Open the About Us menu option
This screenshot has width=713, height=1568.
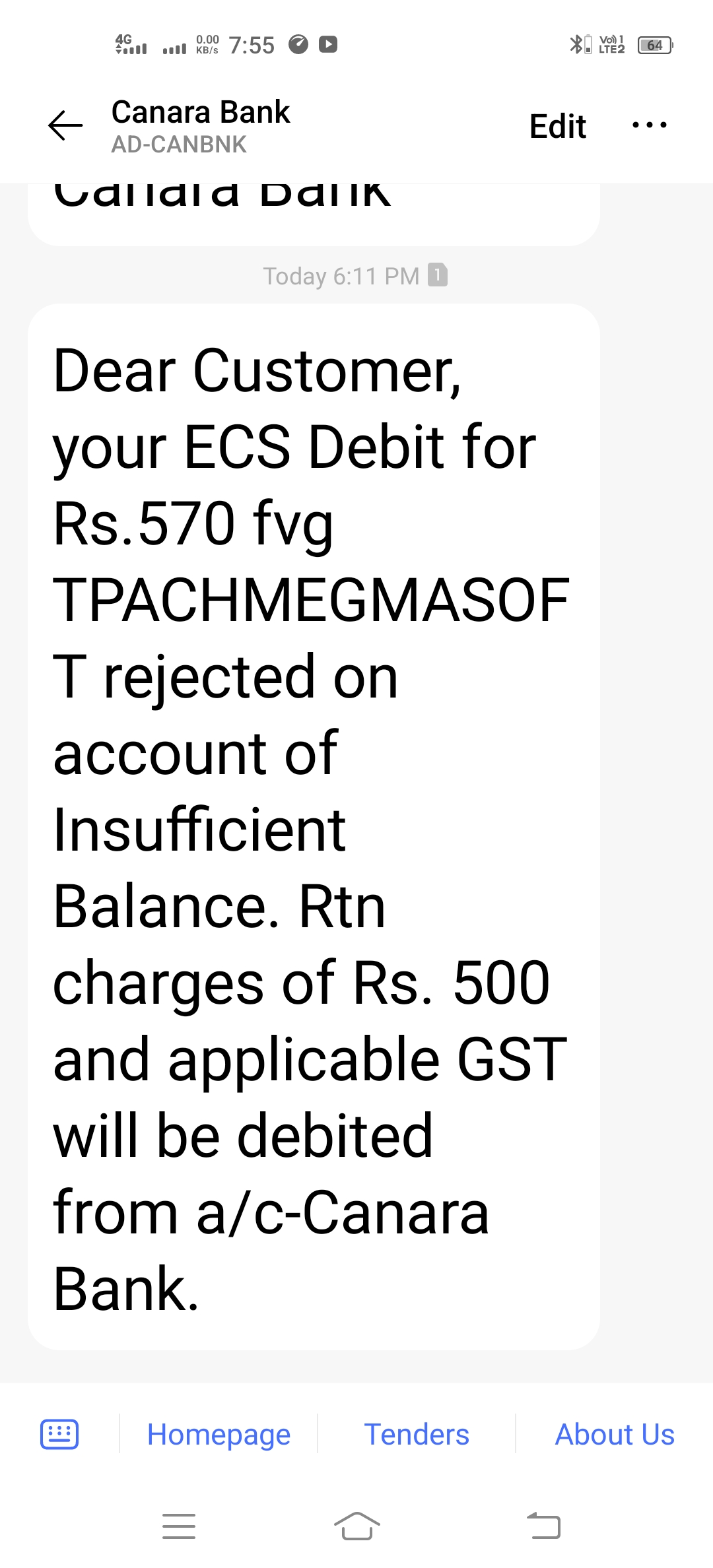click(615, 1434)
